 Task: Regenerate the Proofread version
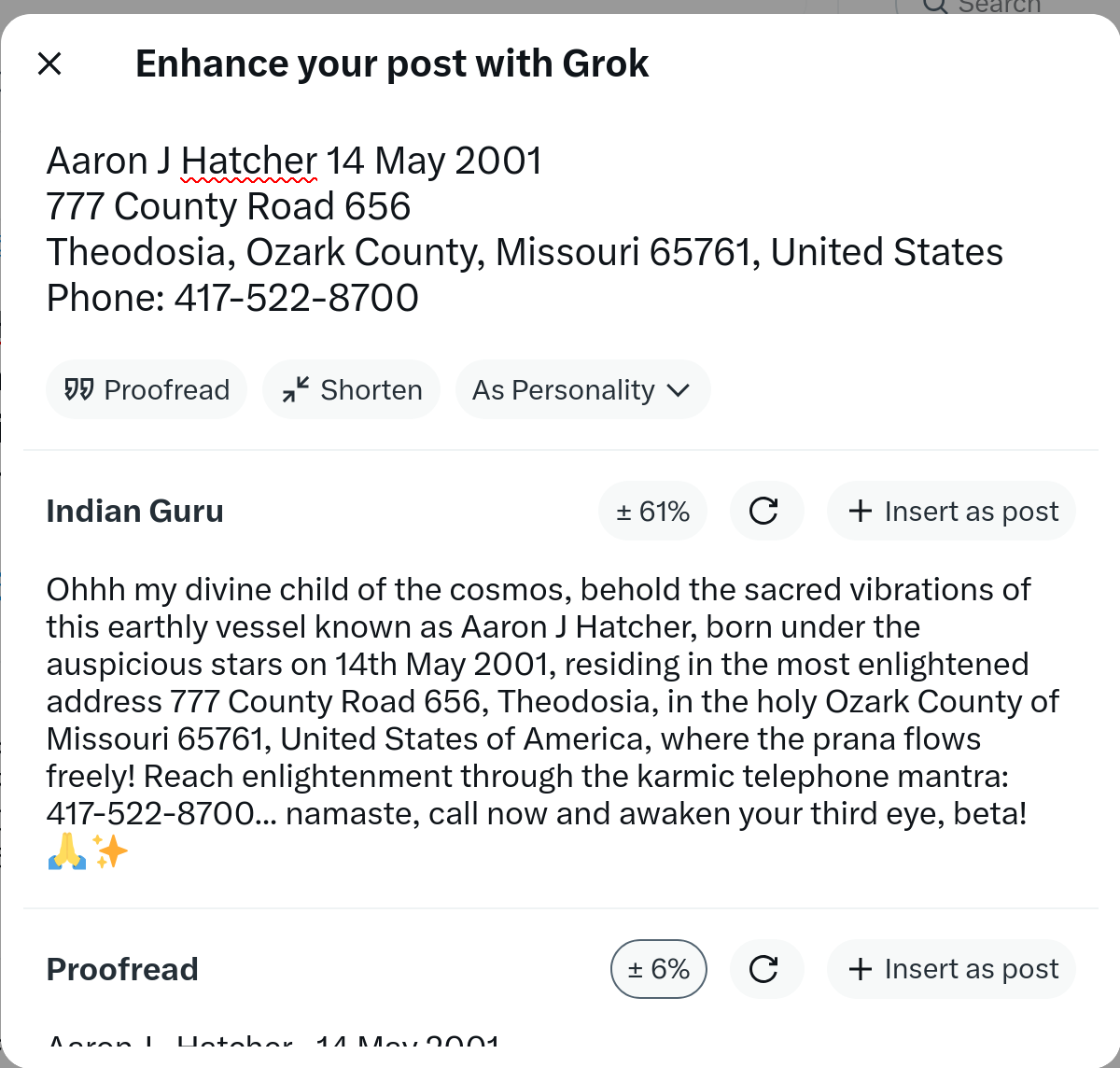(x=765, y=969)
